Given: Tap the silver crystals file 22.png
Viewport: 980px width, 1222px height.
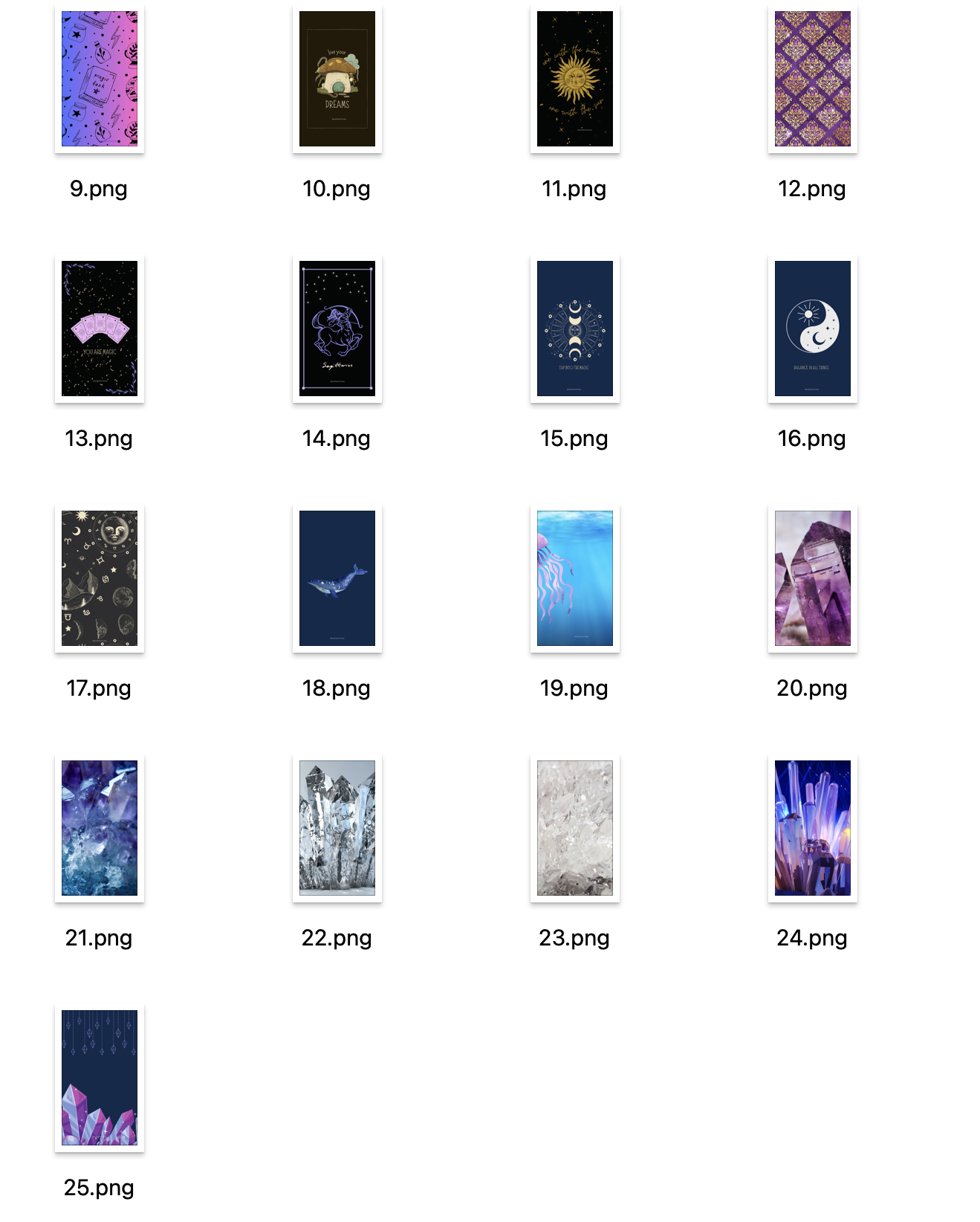Looking at the screenshot, I should click(x=337, y=828).
